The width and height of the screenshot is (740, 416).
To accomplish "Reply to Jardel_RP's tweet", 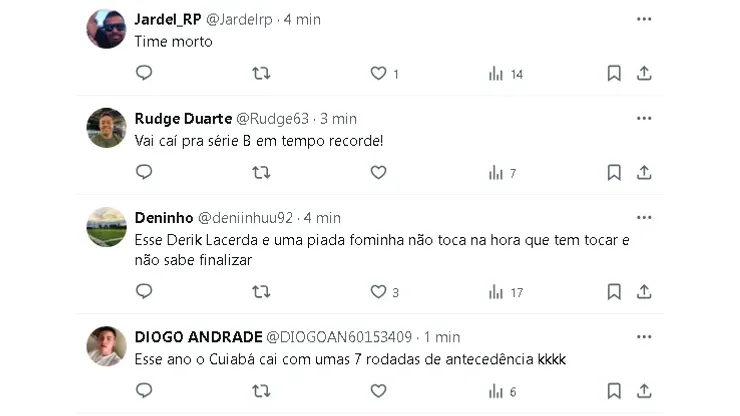I will pyautogui.click(x=144, y=73).
